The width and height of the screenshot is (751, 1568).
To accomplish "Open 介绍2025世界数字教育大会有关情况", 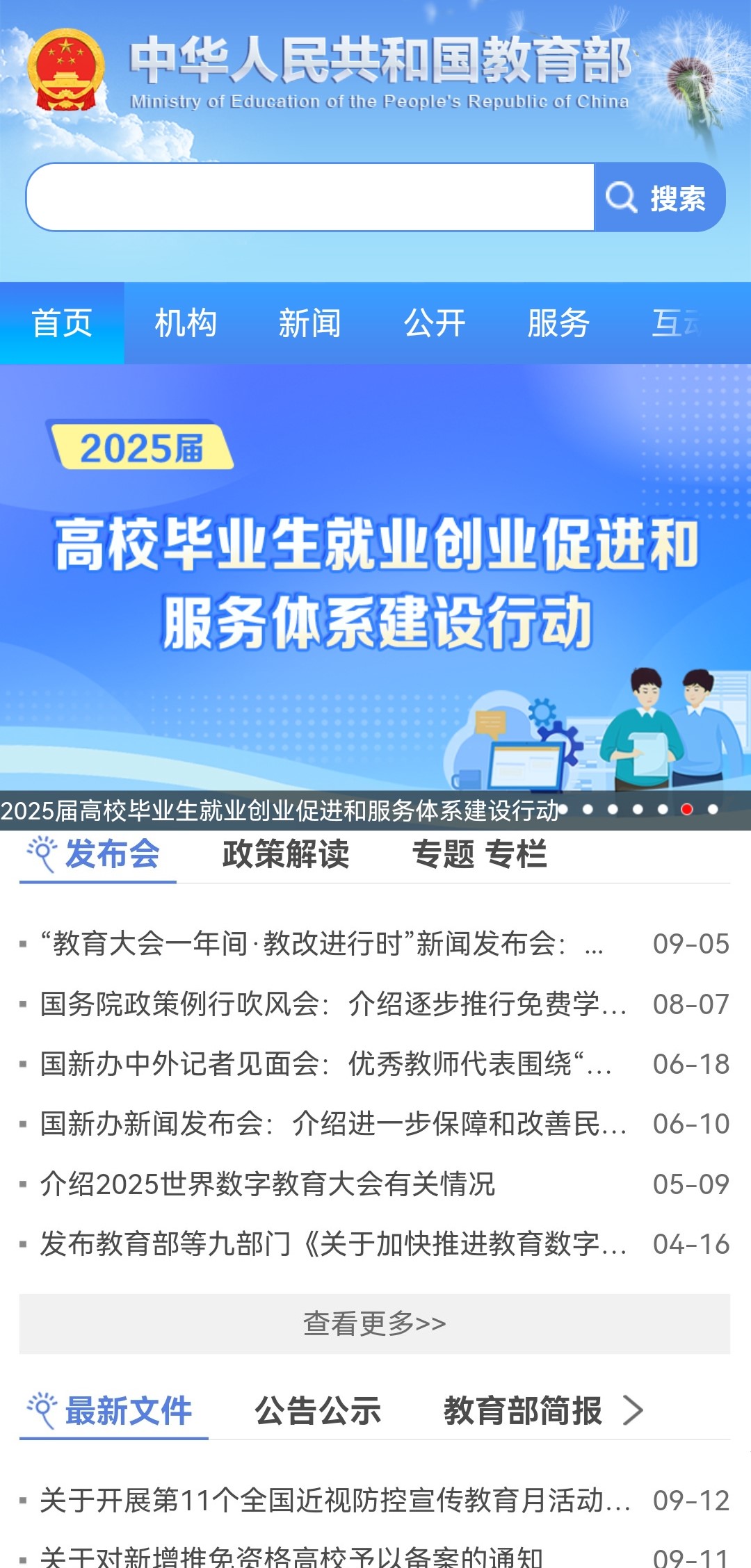I will pos(267,1184).
